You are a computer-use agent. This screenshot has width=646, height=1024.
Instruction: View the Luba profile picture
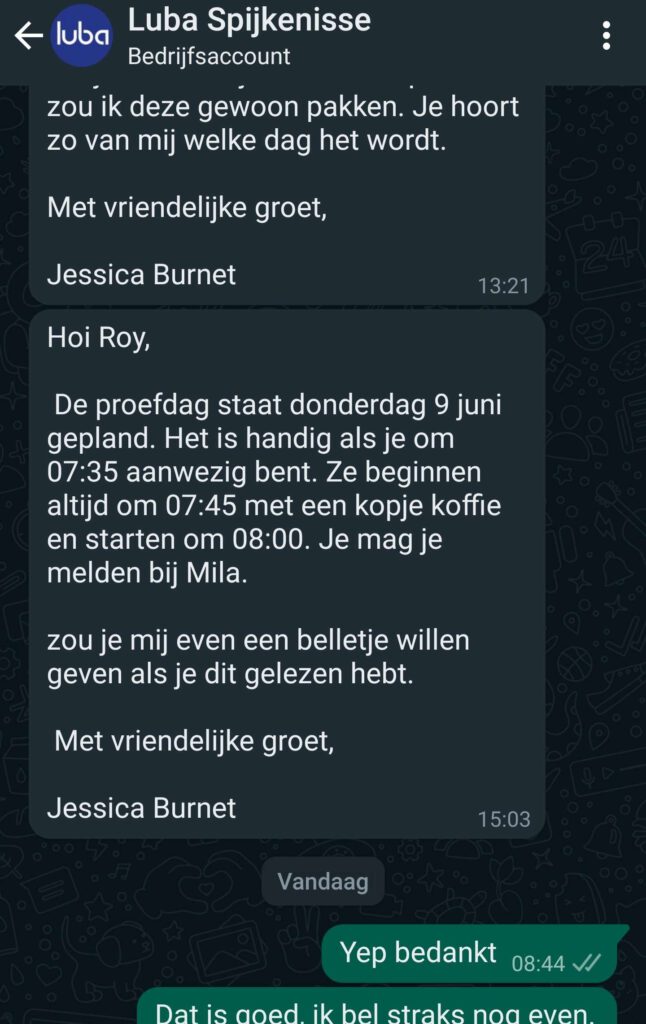click(81, 36)
